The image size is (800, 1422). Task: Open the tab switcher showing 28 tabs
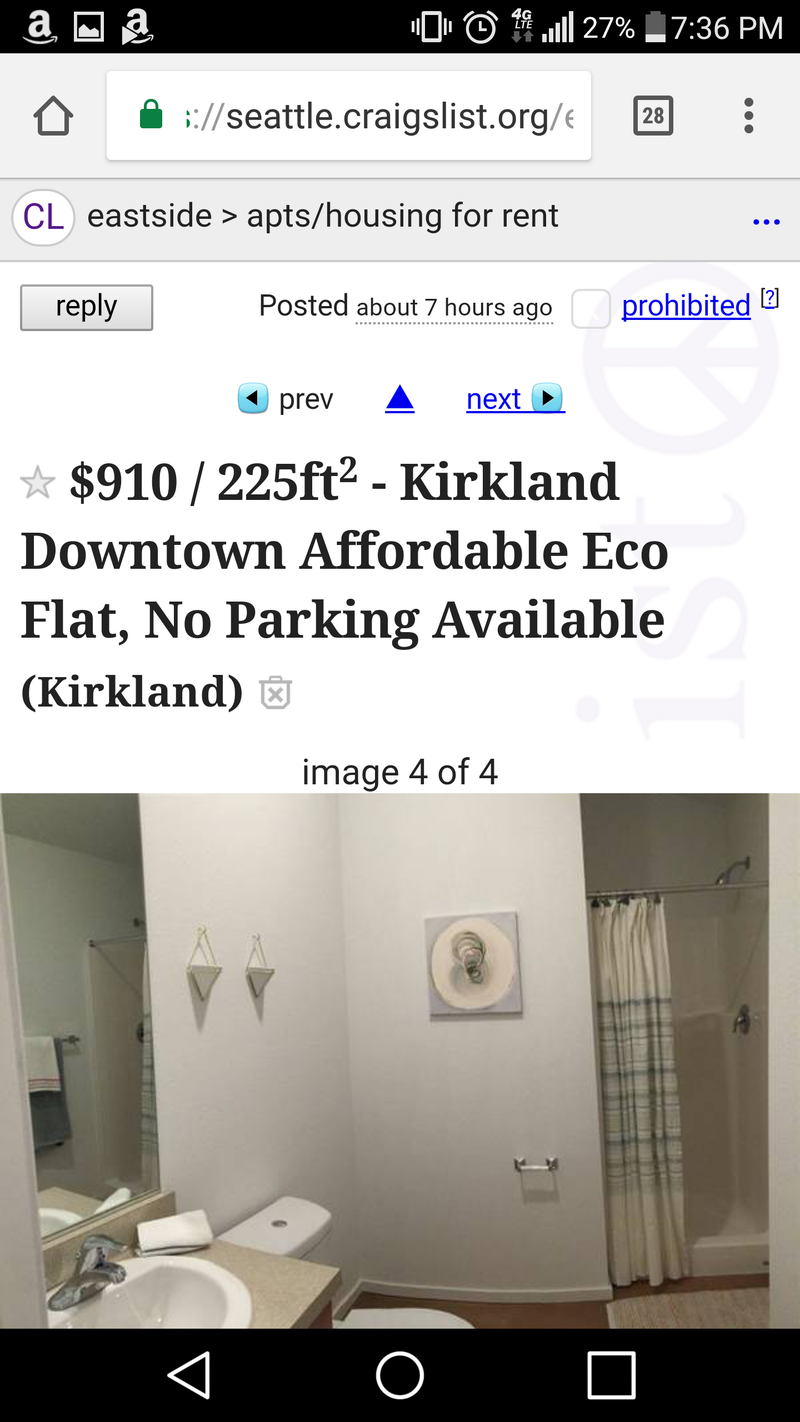(652, 116)
